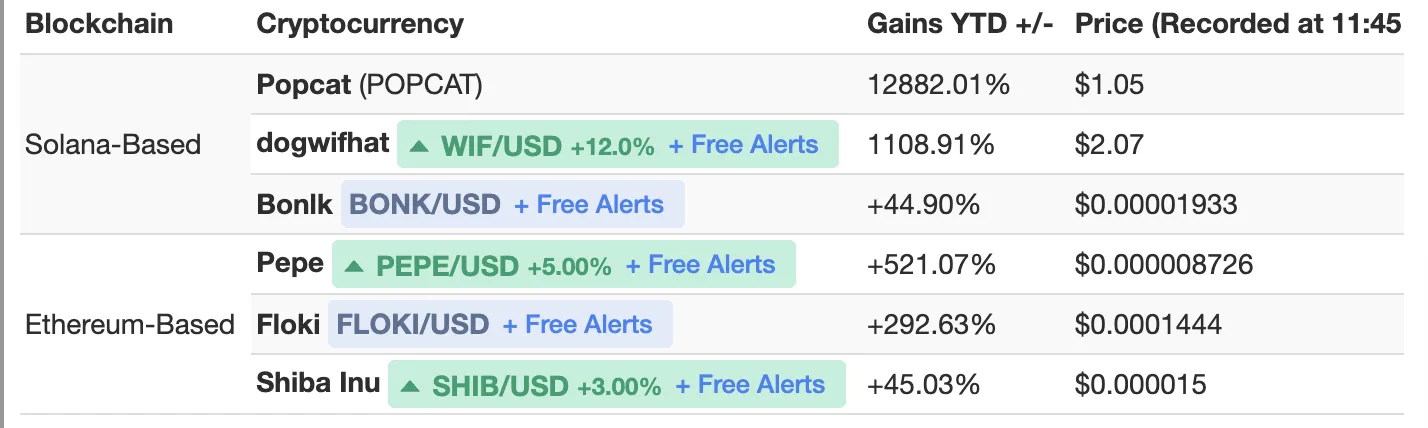The width and height of the screenshot is (1428, 428).
Task: Get free alerts for SHIB/USD
Action: (750, 385)
